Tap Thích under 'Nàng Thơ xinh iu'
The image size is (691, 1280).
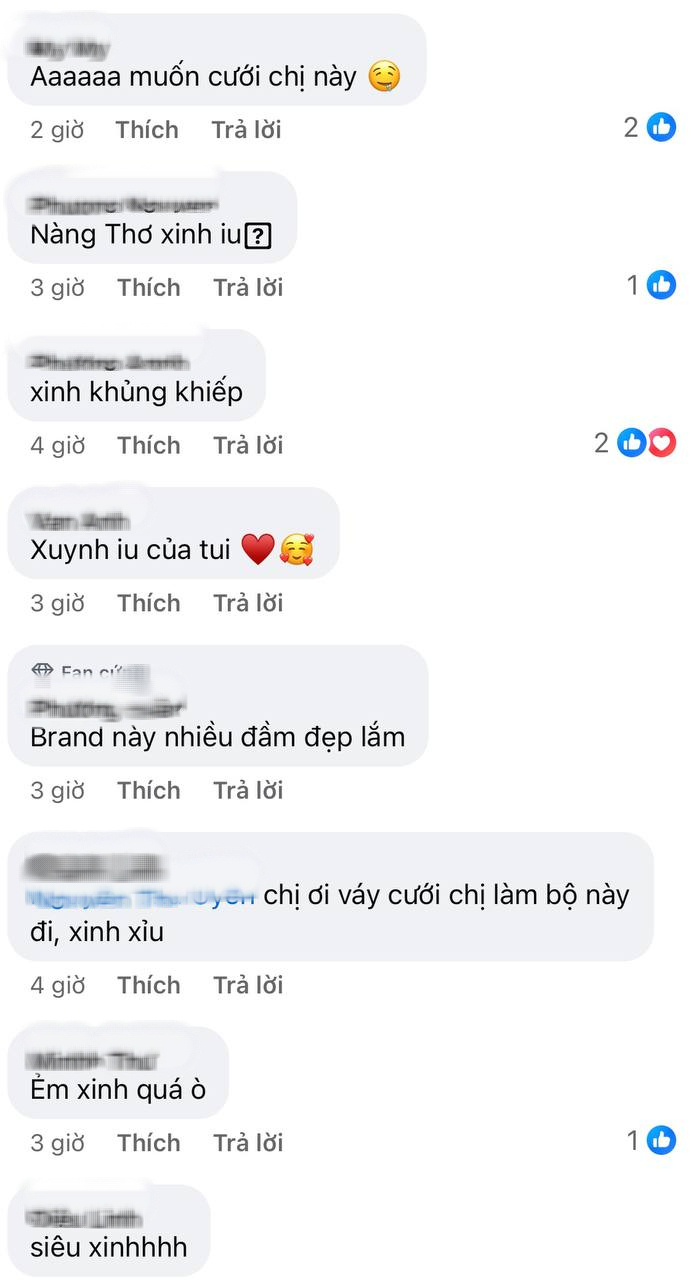click(148, 288)
